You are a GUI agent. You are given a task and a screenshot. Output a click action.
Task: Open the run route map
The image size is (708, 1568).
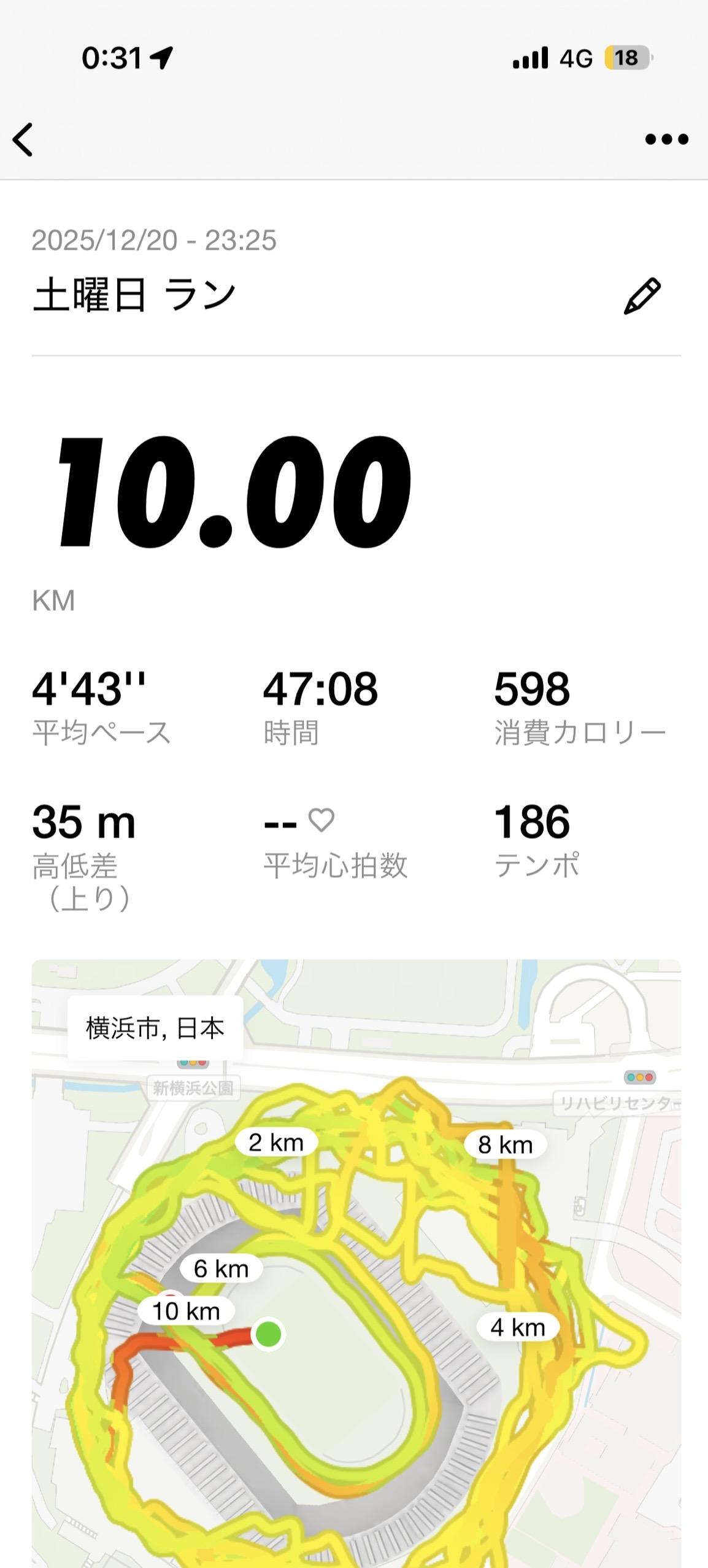point(356,1289)
